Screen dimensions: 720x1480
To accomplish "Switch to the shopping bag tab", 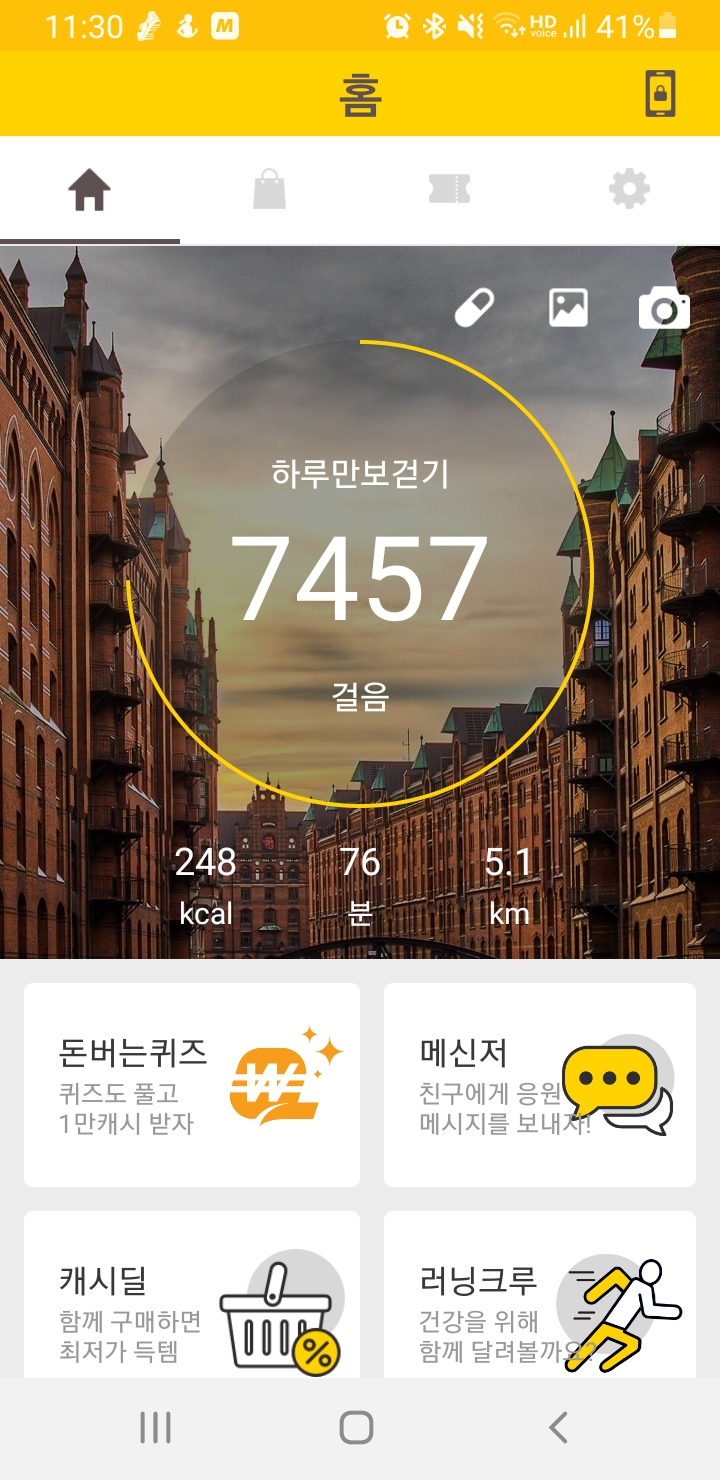I will click(x=269, y=190).
